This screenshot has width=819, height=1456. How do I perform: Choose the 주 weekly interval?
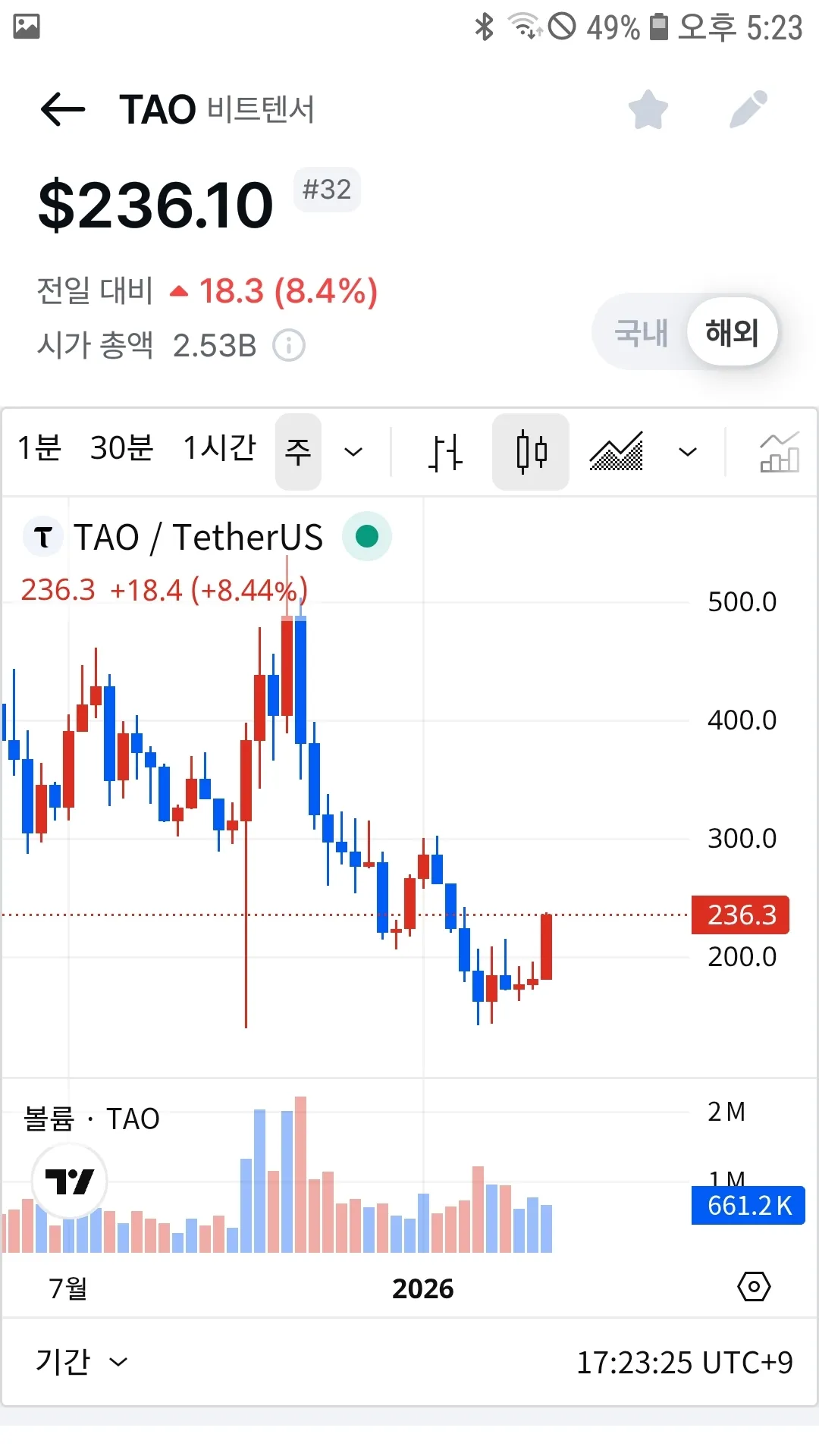pos(298,452)
